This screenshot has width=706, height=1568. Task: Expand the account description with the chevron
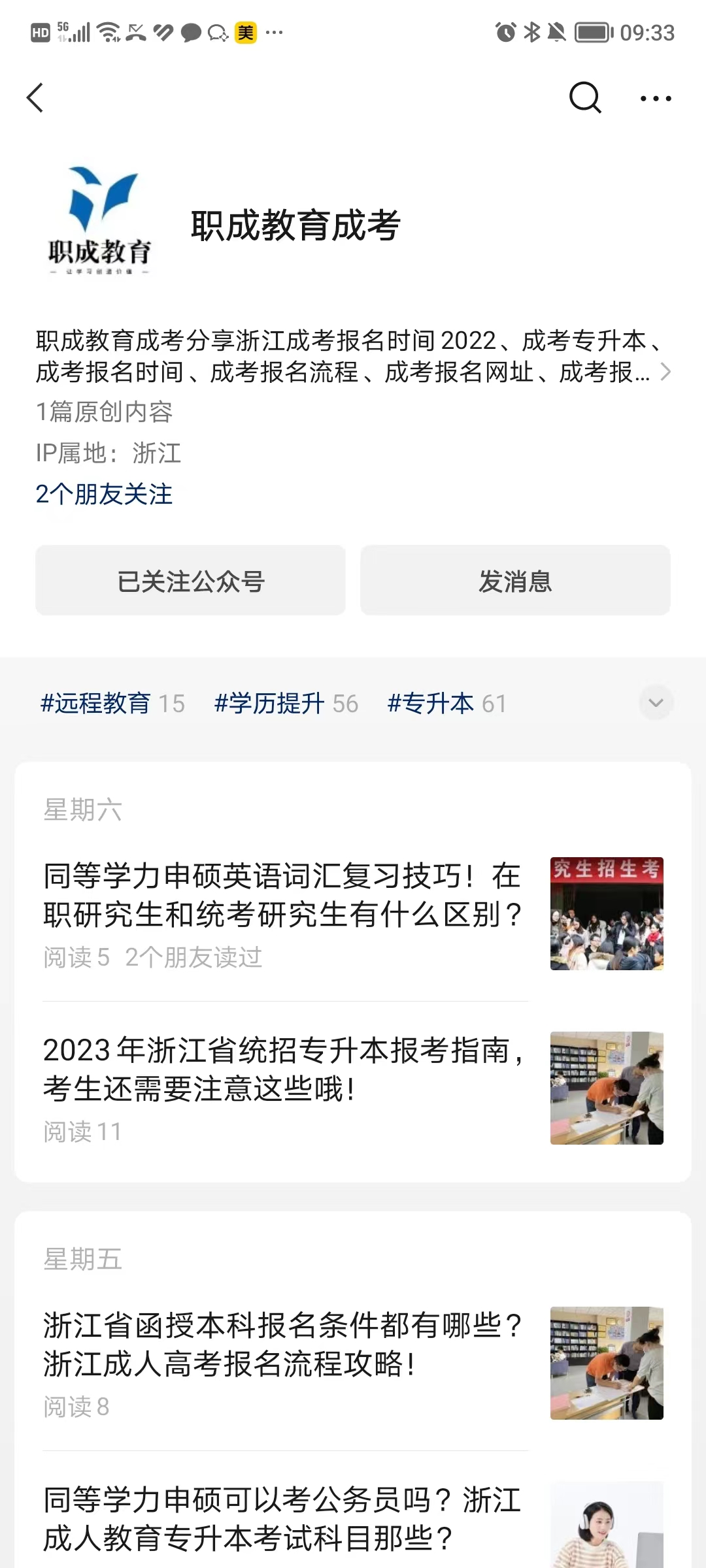665,372
